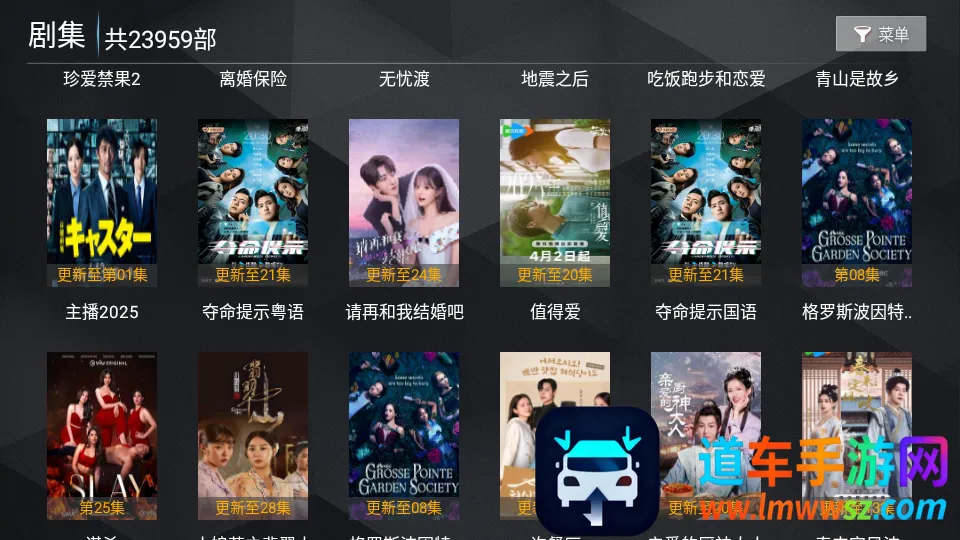The image size is (960, 540).
Task: Open the drama 主播2025
Action: pos(102,203)
